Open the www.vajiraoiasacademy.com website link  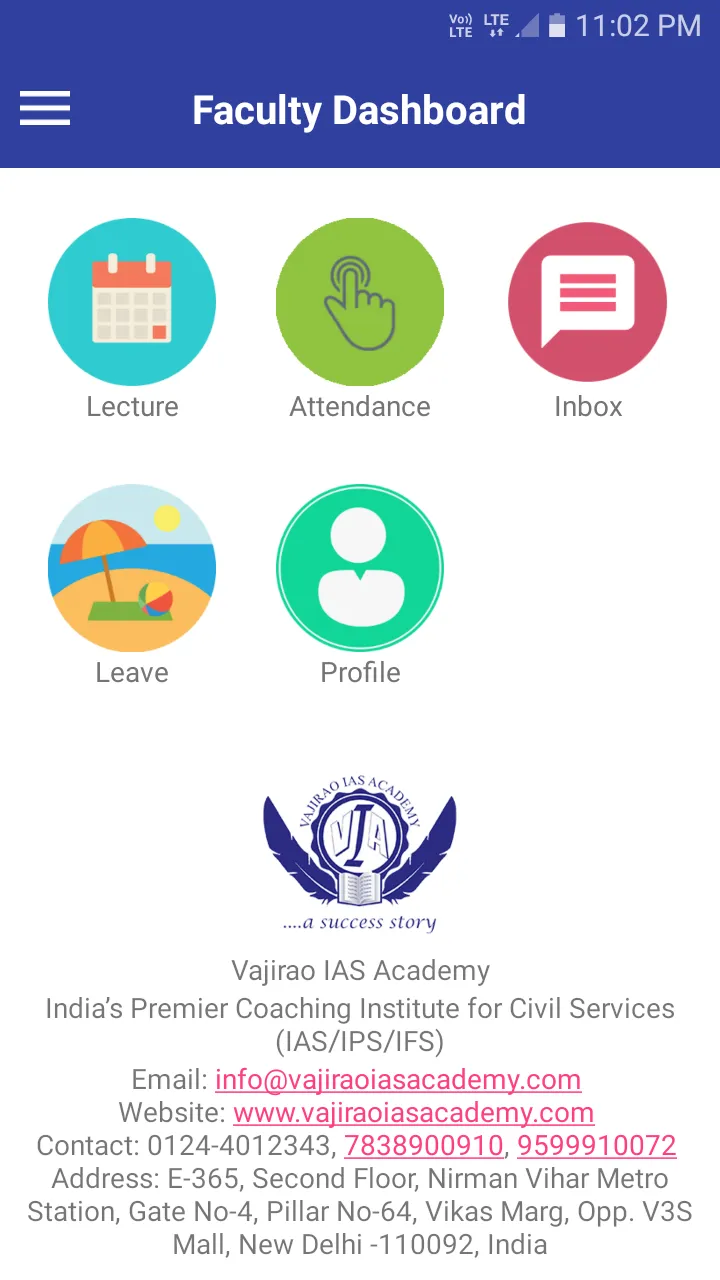click(x=414, y=1113)
